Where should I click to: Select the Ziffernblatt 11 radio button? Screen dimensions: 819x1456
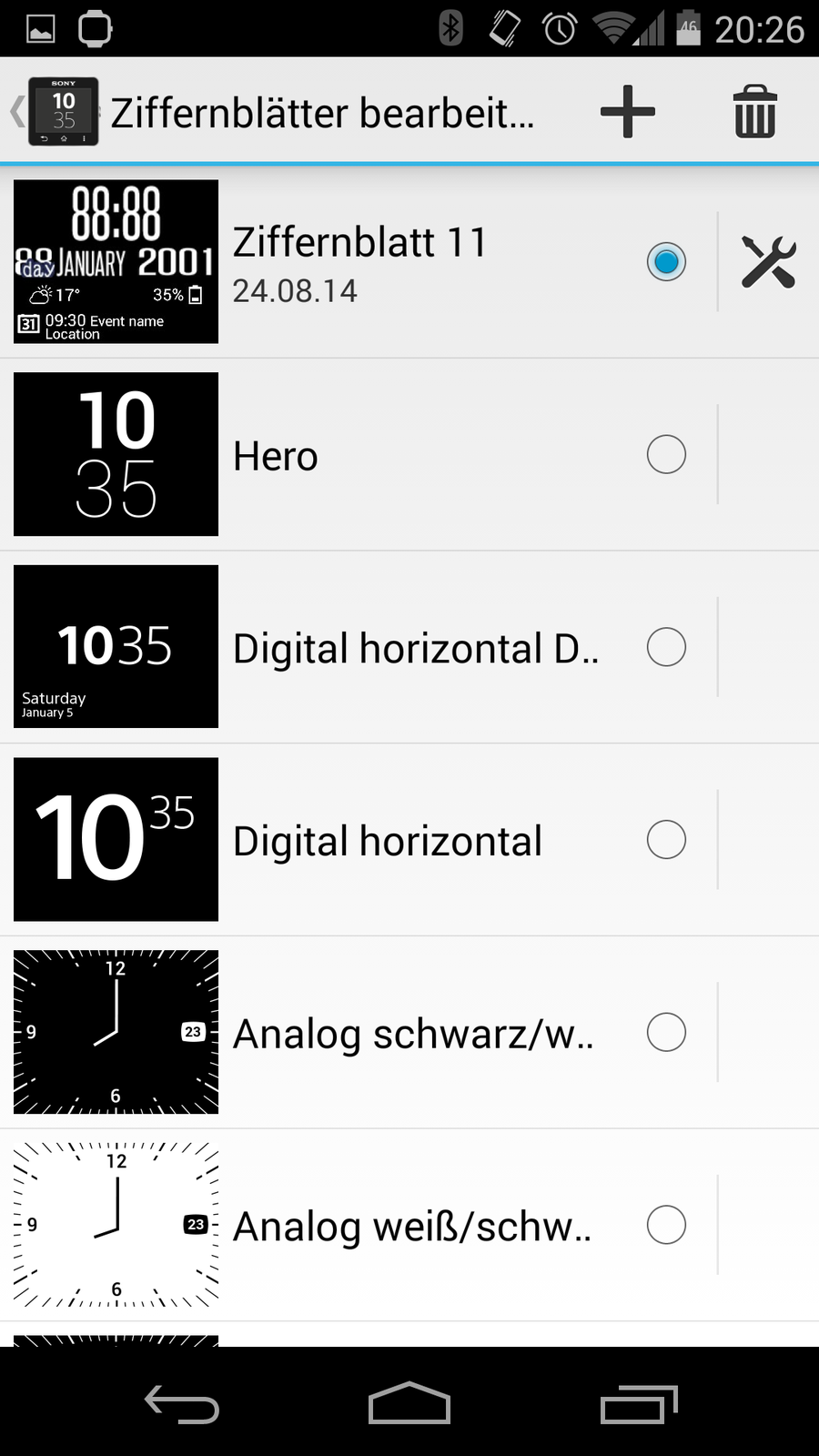coord(666,262)
